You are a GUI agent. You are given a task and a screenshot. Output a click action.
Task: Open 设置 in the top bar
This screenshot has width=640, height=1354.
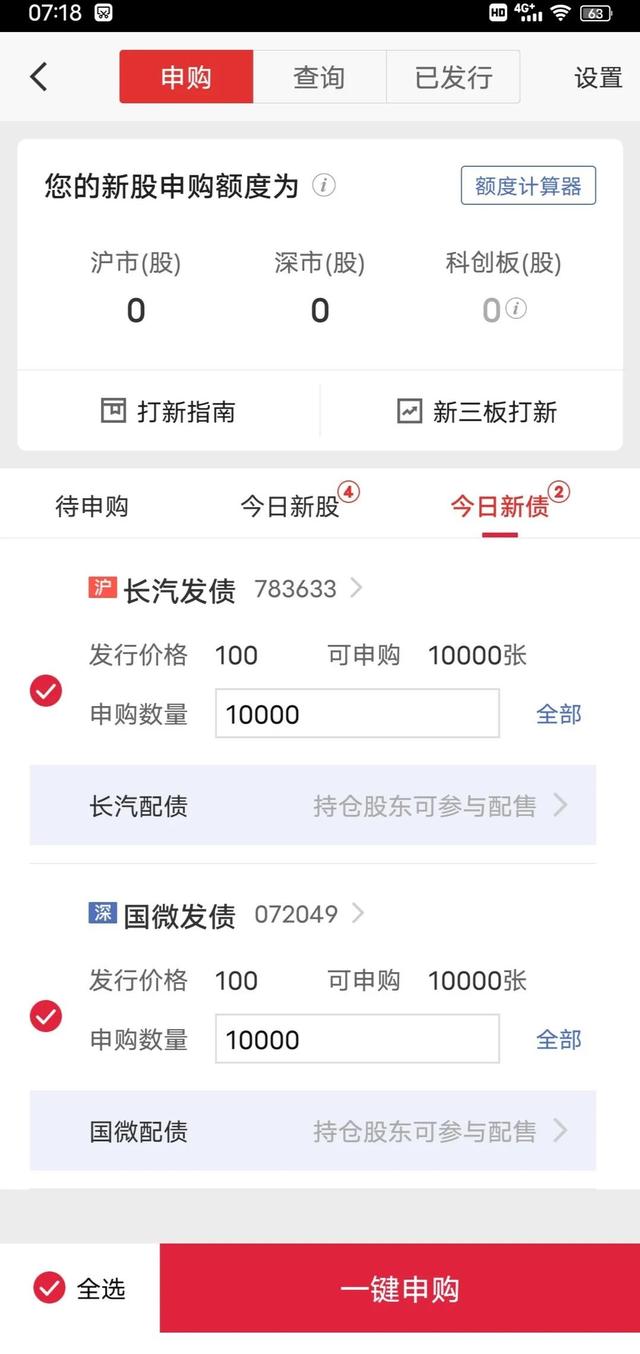click(598, 77)
